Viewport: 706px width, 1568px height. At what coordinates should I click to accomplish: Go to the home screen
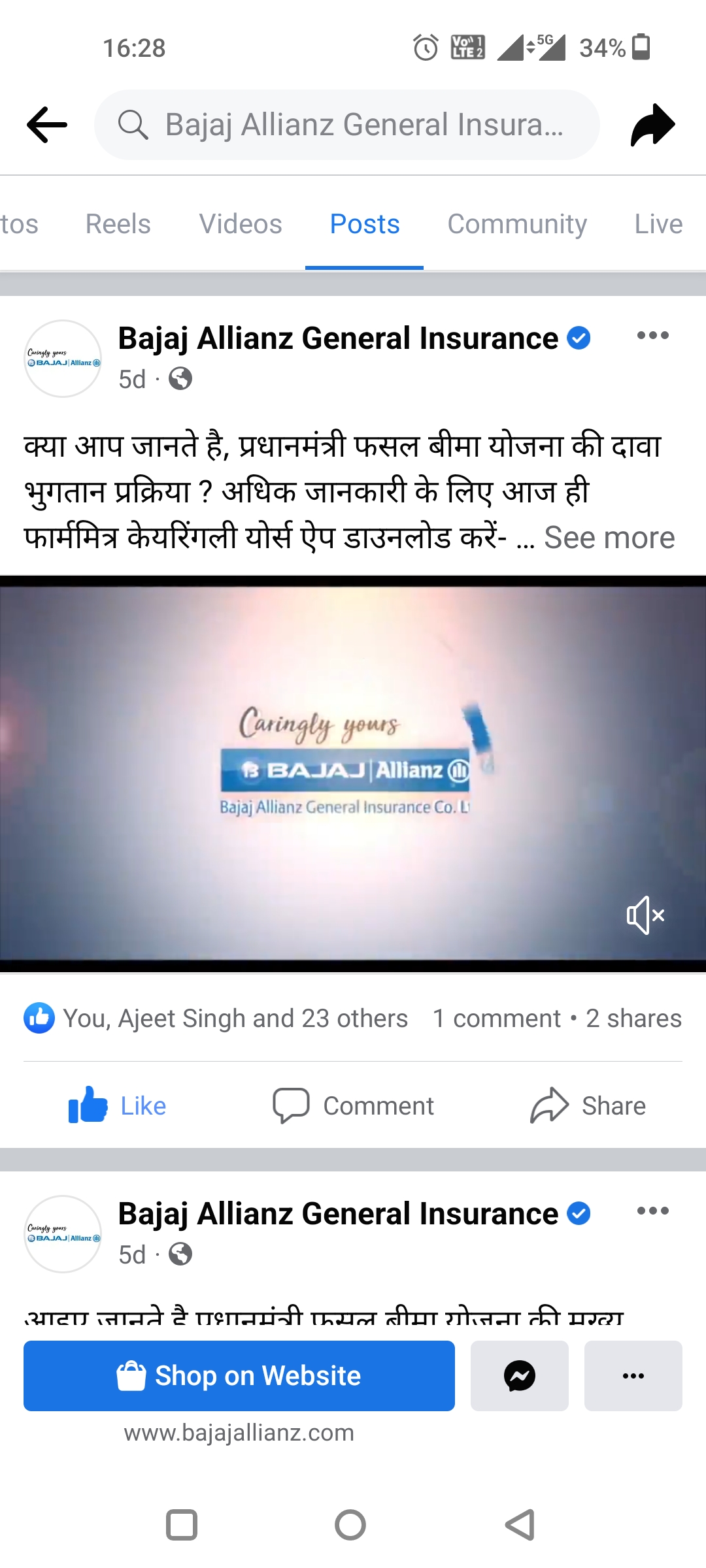click(x=350, y=1526)
